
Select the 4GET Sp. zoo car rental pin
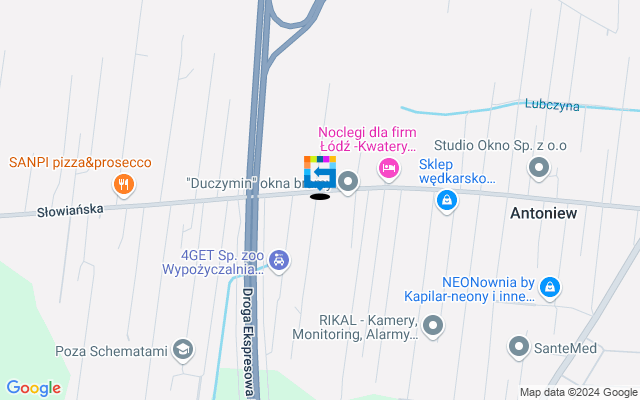click(281, 260)
